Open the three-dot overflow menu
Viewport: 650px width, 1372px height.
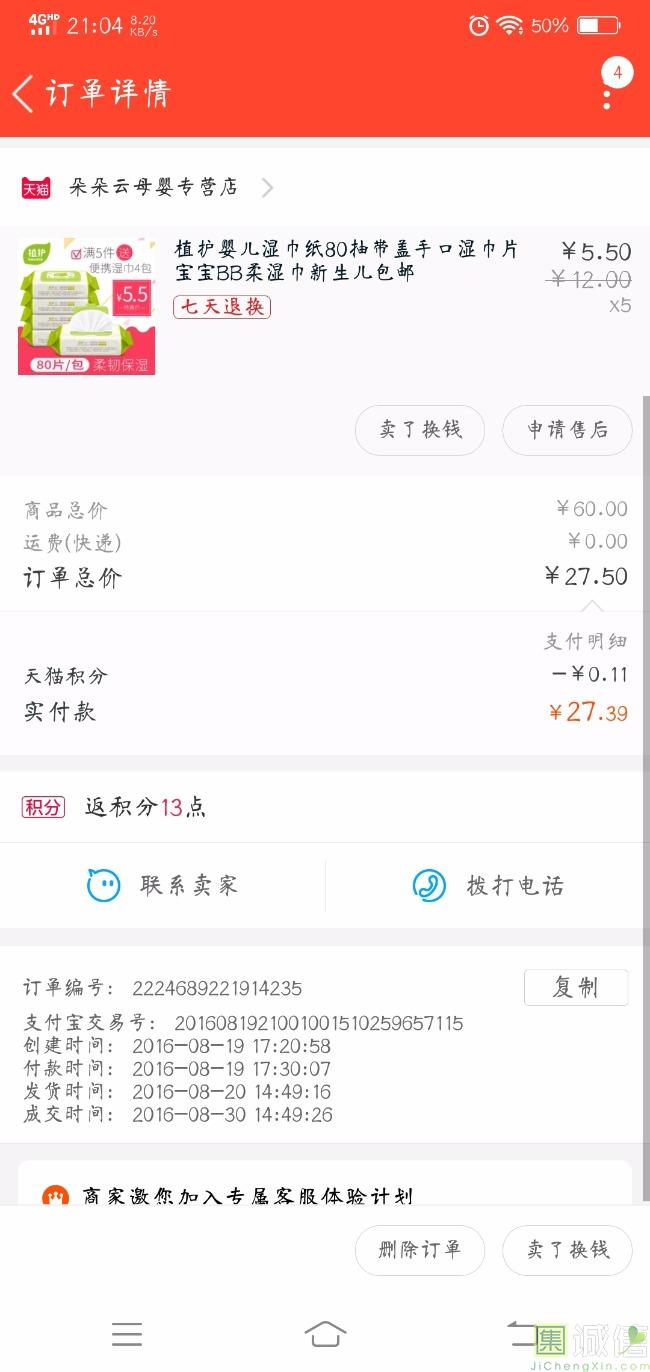tap(607, 98)
